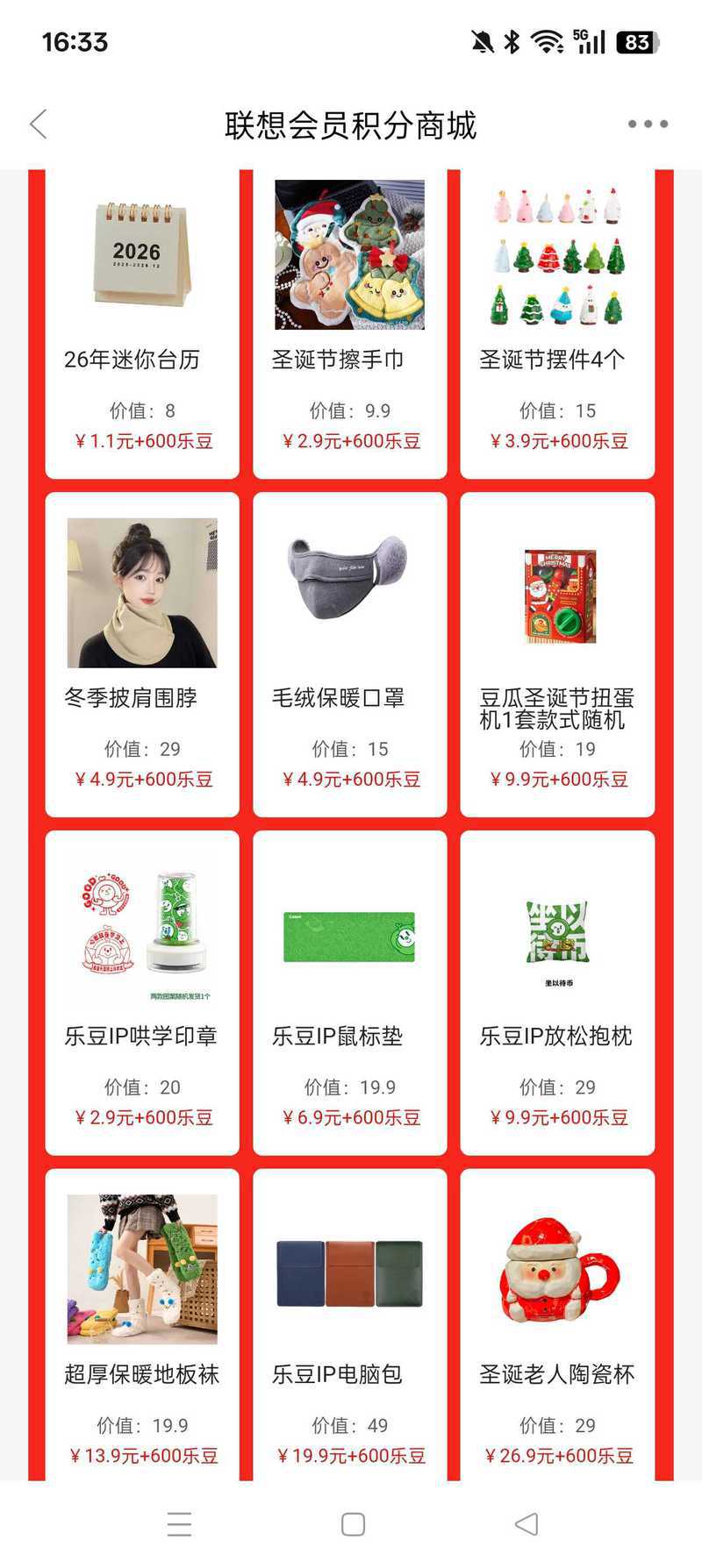Open the 乐豆IP哄学印章 item

point(142,991)
